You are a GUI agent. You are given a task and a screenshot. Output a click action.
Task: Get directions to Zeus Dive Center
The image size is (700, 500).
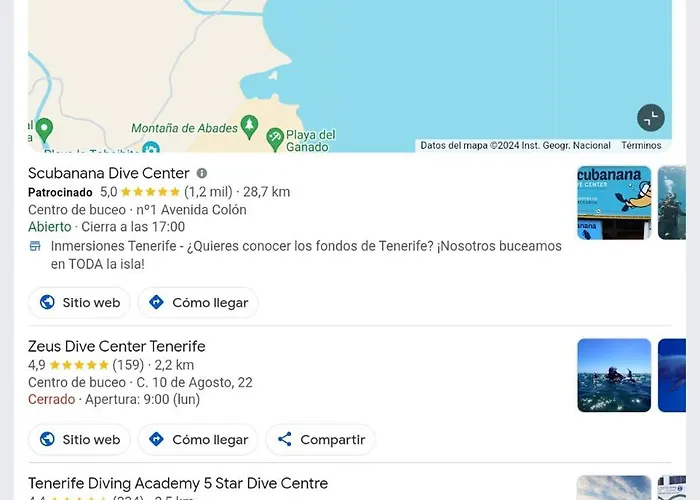tap(198, 439)
